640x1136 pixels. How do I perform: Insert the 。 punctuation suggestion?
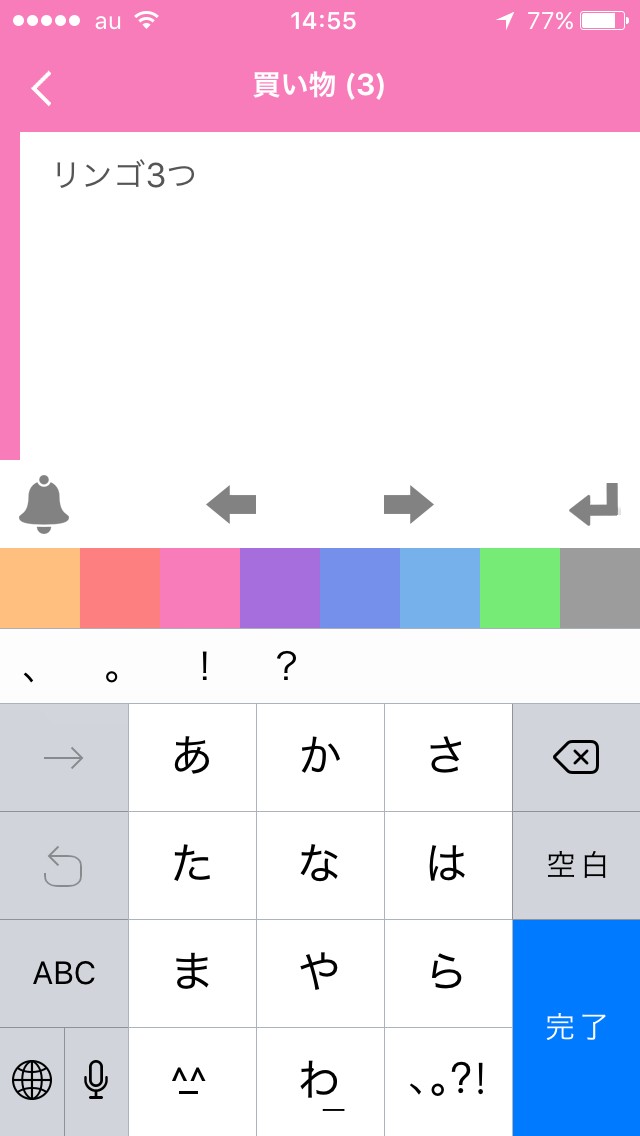coord(113,667)
